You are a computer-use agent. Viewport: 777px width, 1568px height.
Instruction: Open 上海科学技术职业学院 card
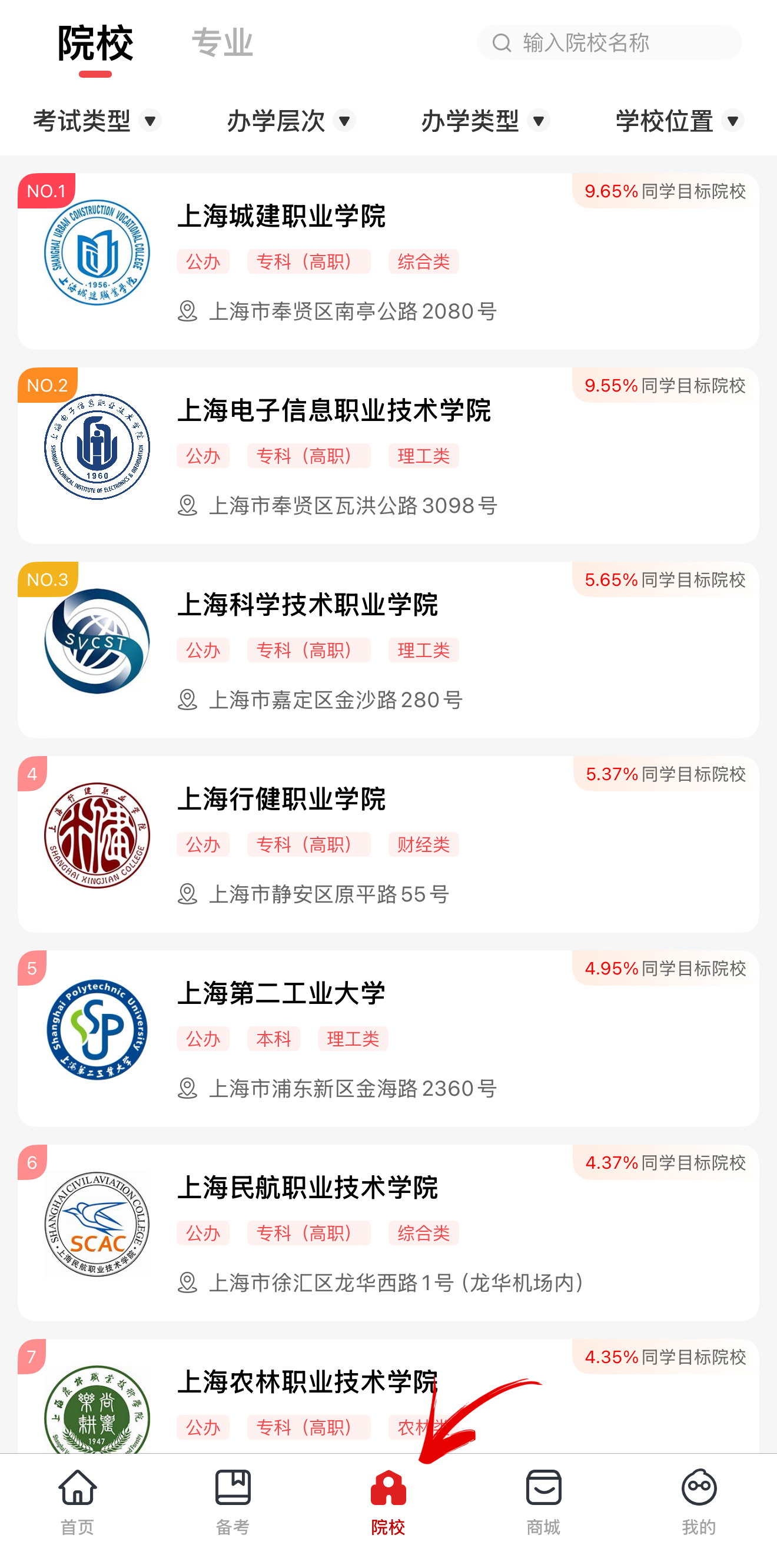(387, 649)
